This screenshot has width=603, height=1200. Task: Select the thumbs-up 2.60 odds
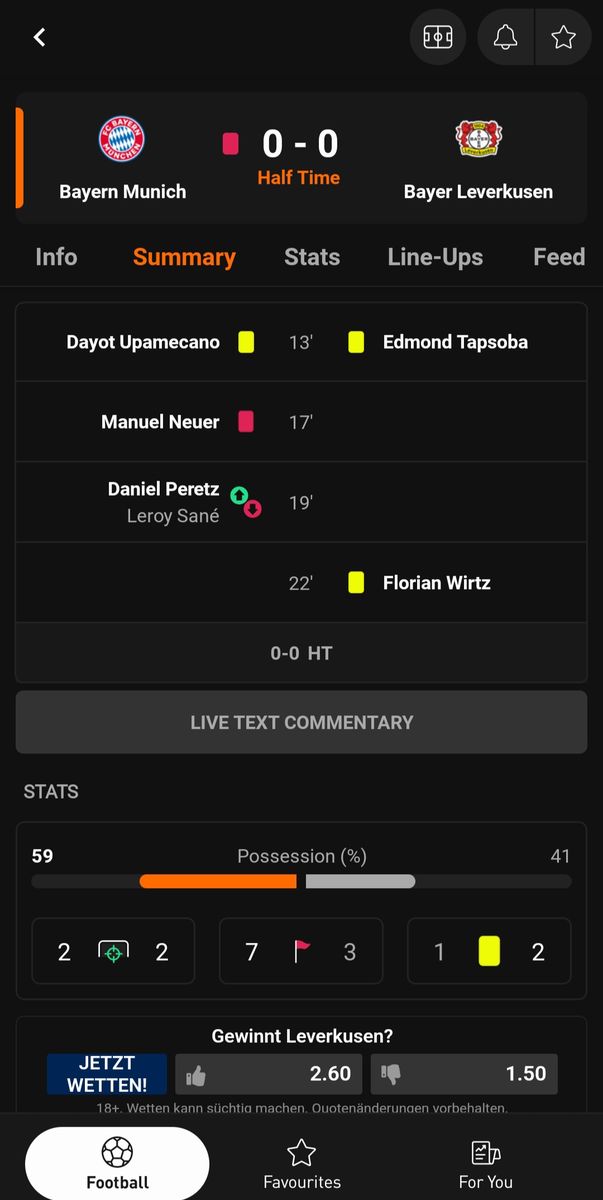tap(269, 1074)
